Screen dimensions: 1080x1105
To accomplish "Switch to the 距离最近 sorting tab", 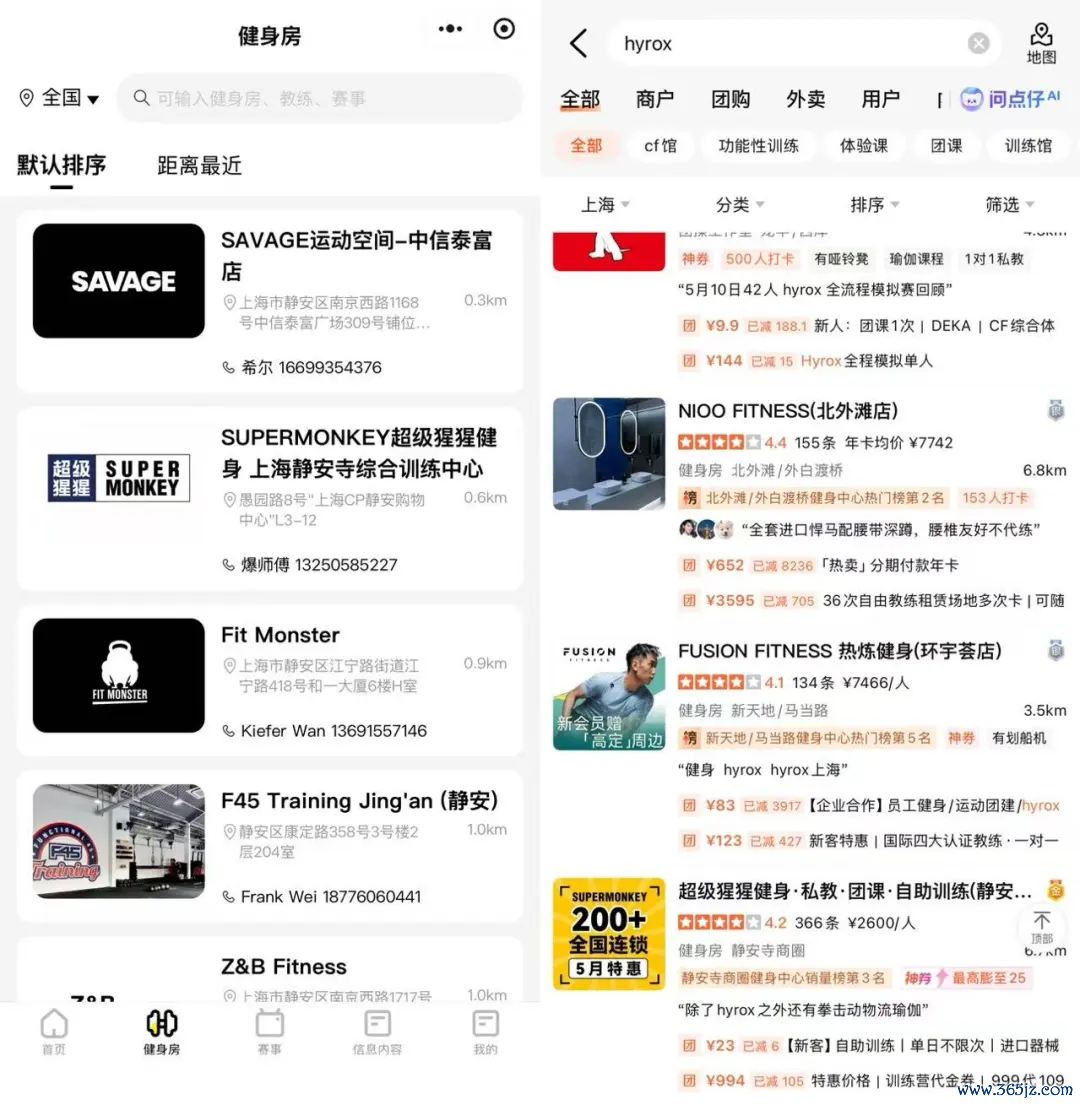I will (x=199, y=166).
